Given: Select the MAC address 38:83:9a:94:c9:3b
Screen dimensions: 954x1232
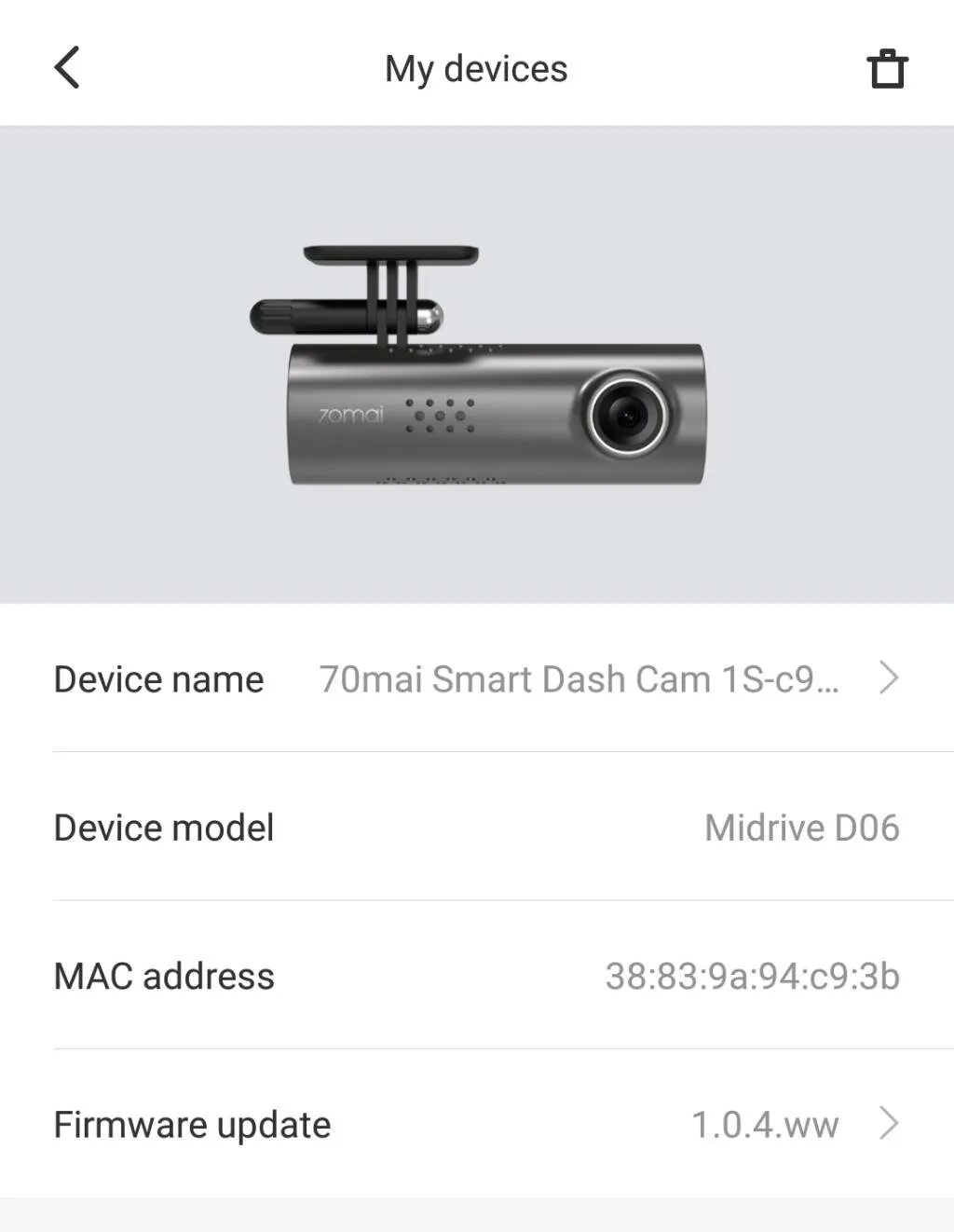Looking at the screenshot, I should (x=751, y=976).
